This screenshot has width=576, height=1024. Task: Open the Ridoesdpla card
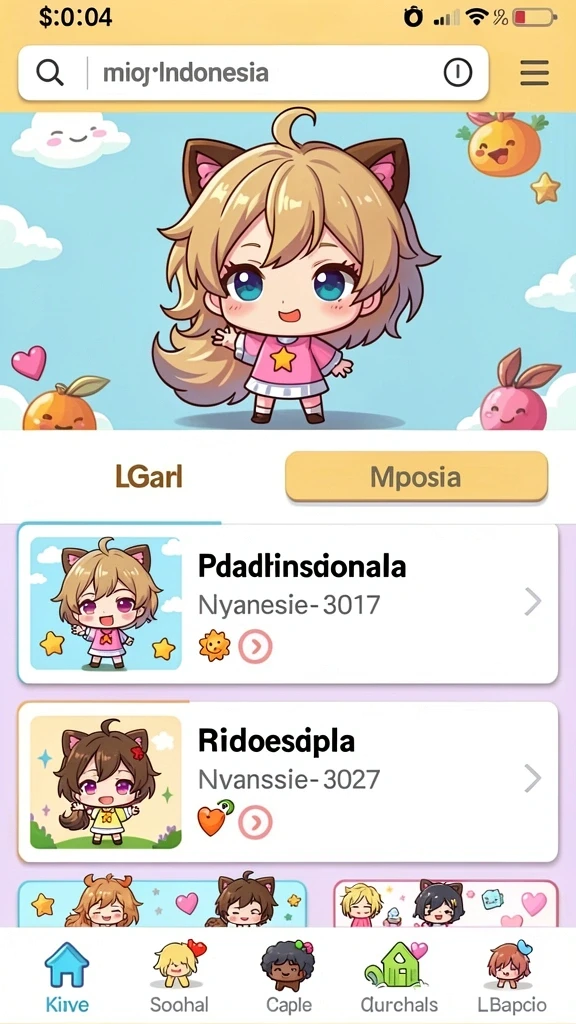[288, 782]
